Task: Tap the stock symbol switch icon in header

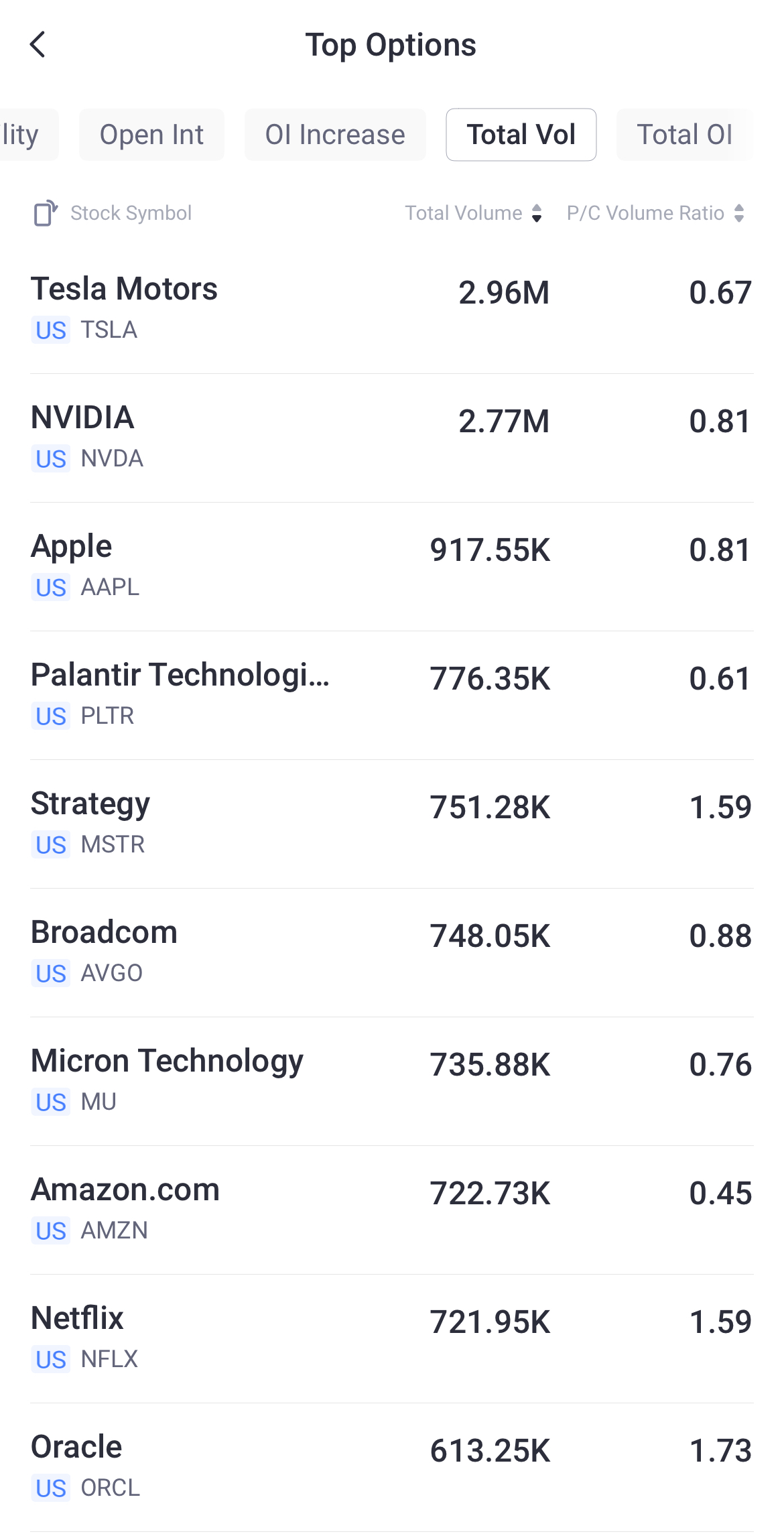Action: coord(44,212)
